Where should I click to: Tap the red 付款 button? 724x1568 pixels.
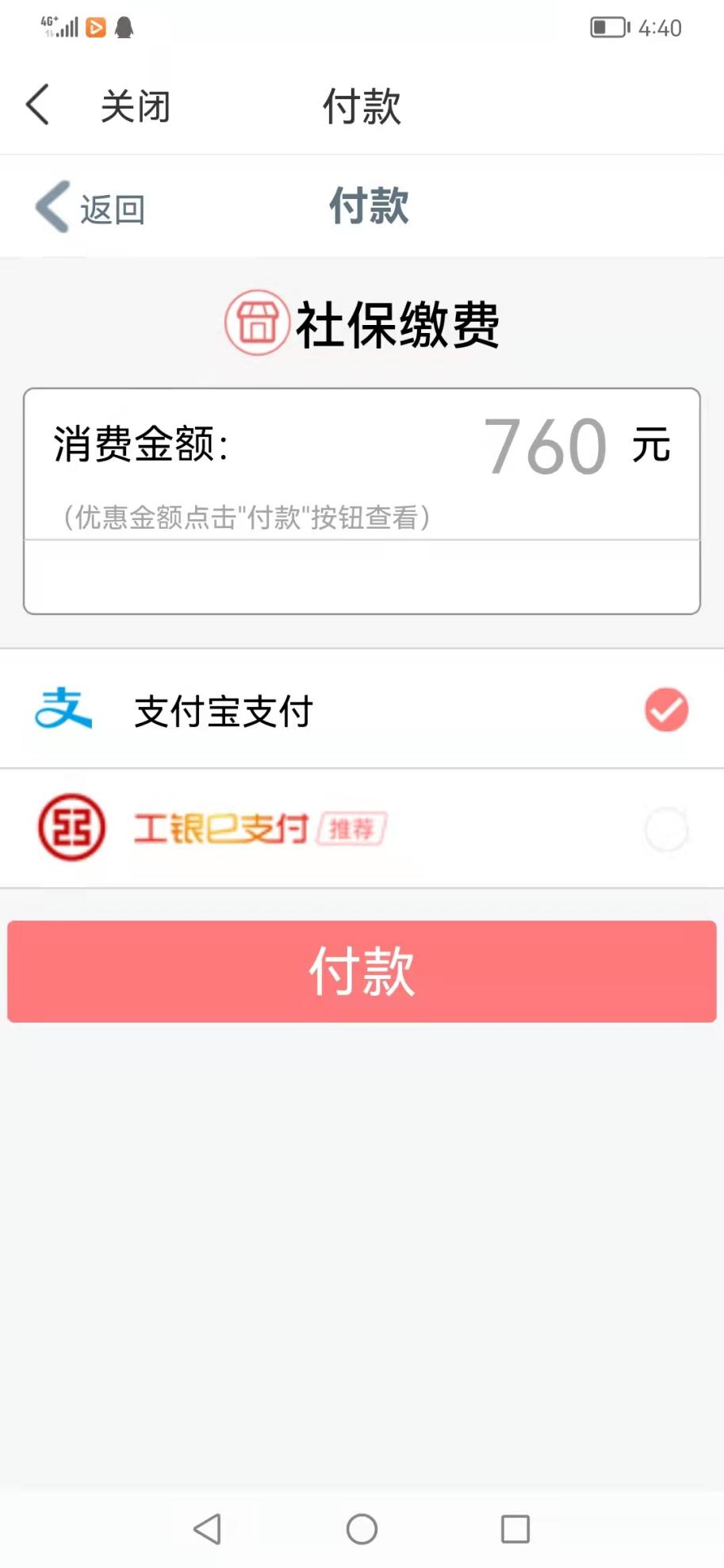pos(362,971)
